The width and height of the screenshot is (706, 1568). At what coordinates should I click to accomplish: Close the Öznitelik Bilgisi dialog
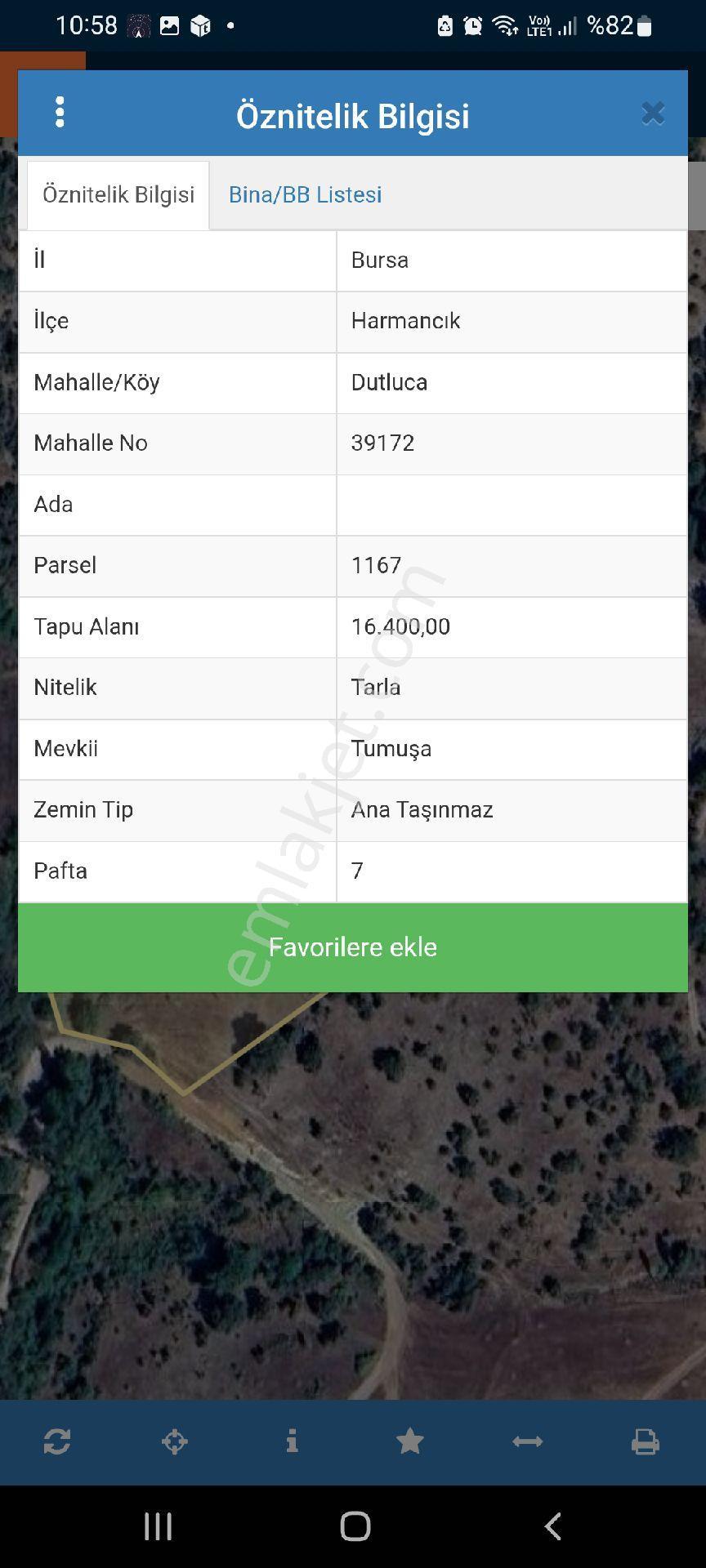653,114
